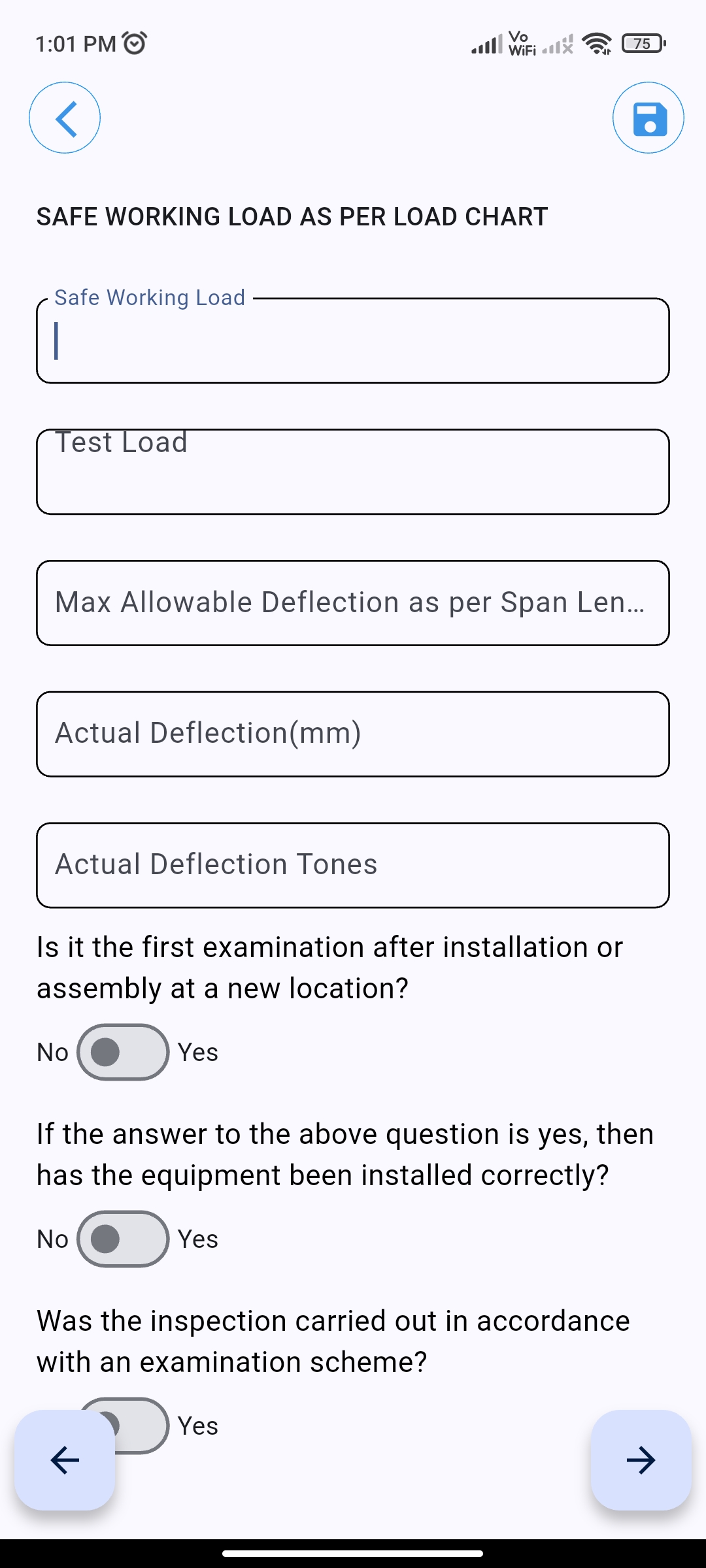Viewport: 706px width, 1568px height.
Task: Open the Actual Deflection Tones field
Action: tap(353, 865)
